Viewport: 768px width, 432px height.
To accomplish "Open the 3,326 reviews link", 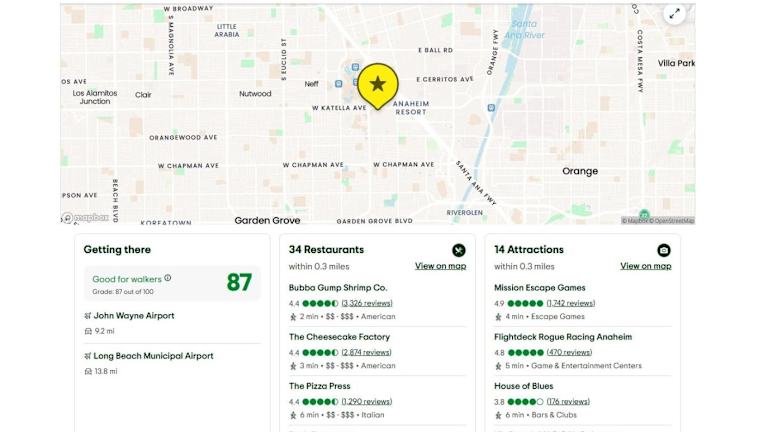I will click(367, 303).
